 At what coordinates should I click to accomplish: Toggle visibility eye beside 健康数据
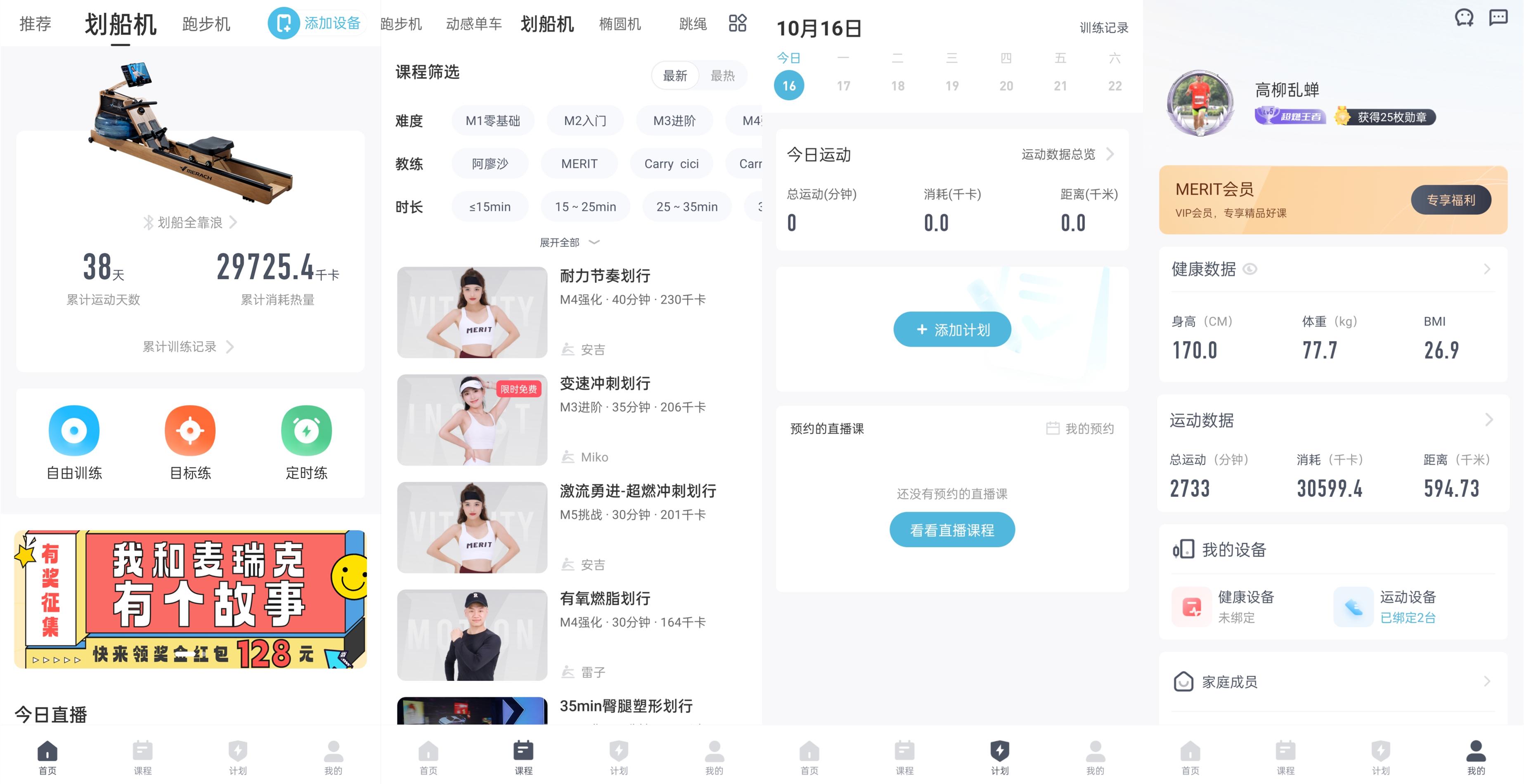(x=1249, y=269)
